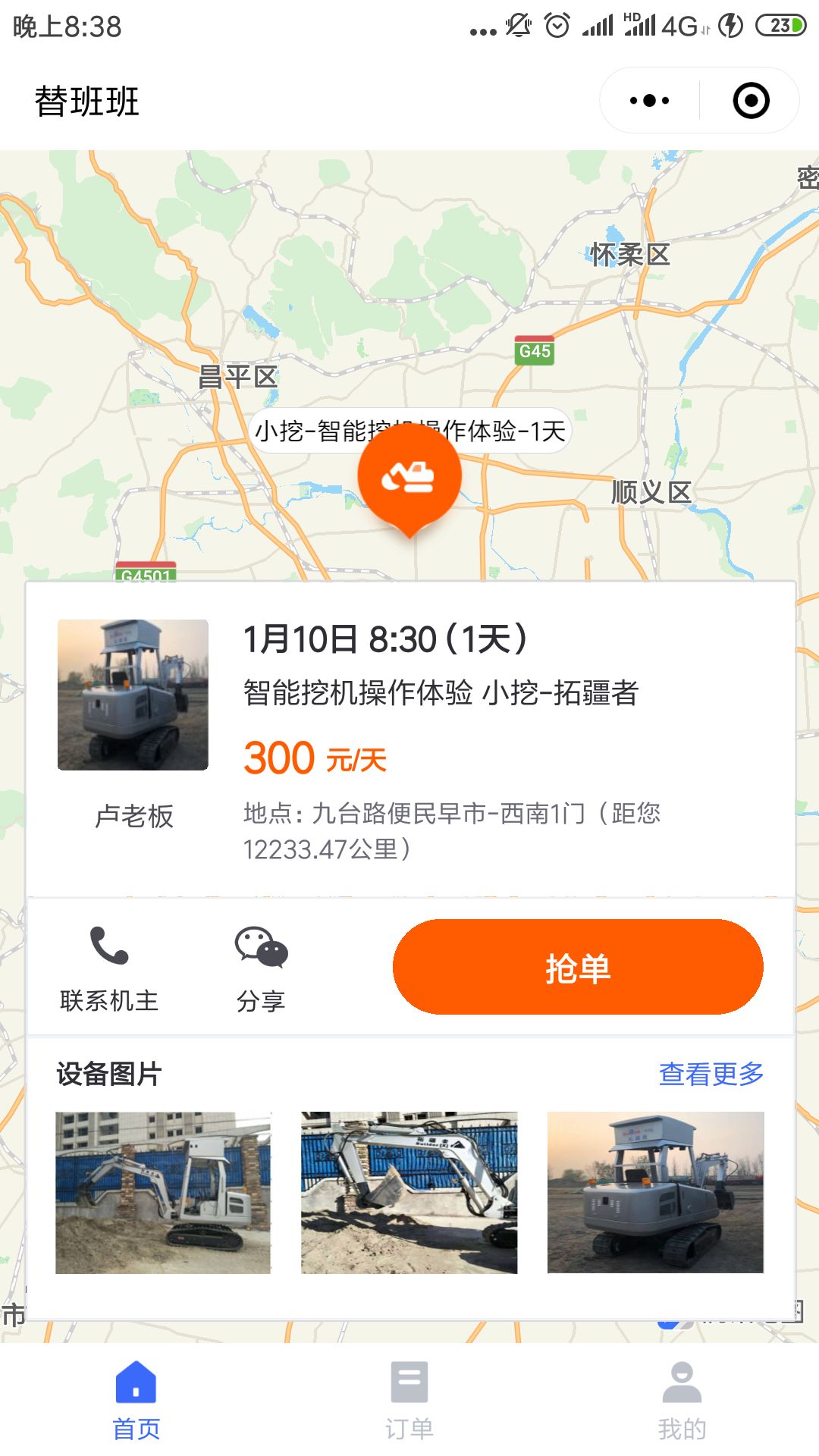Select the G45 highway marker on map
Viewport: 819px width, 1456px height.
[x=533, y=349]
